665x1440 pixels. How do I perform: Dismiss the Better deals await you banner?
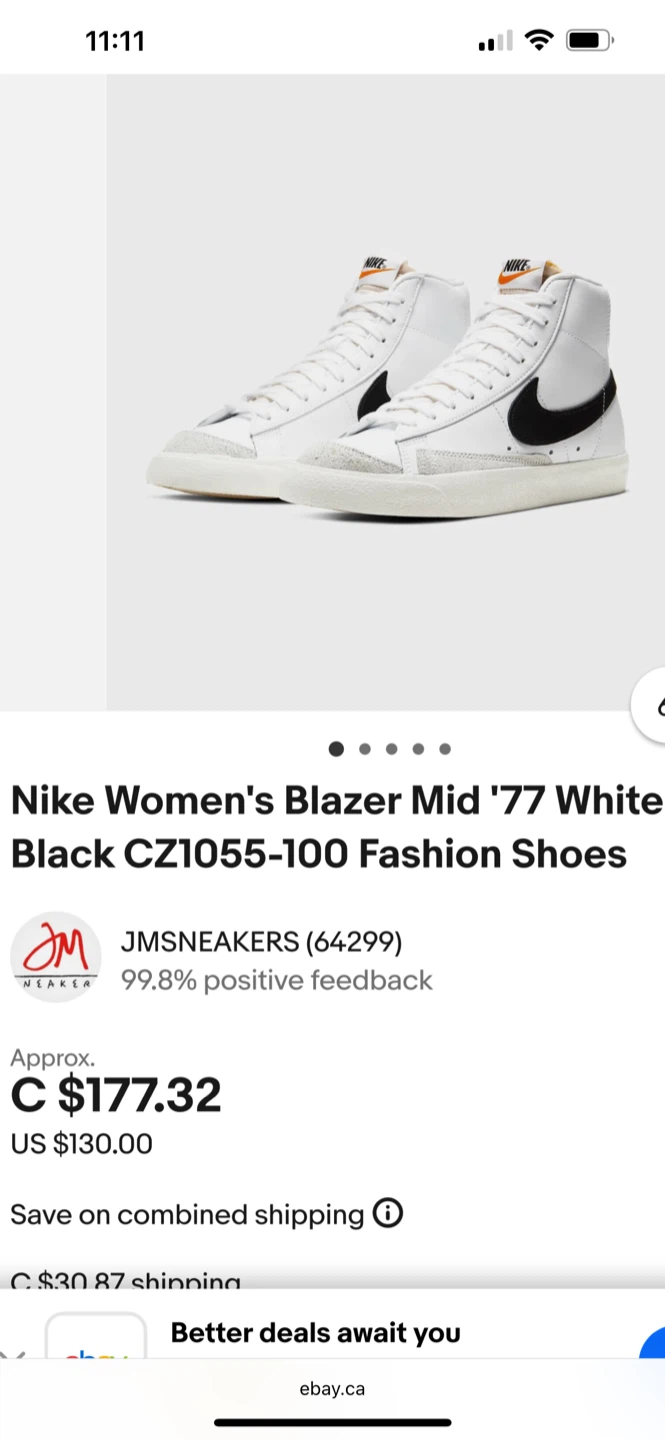click(12, 1352)
